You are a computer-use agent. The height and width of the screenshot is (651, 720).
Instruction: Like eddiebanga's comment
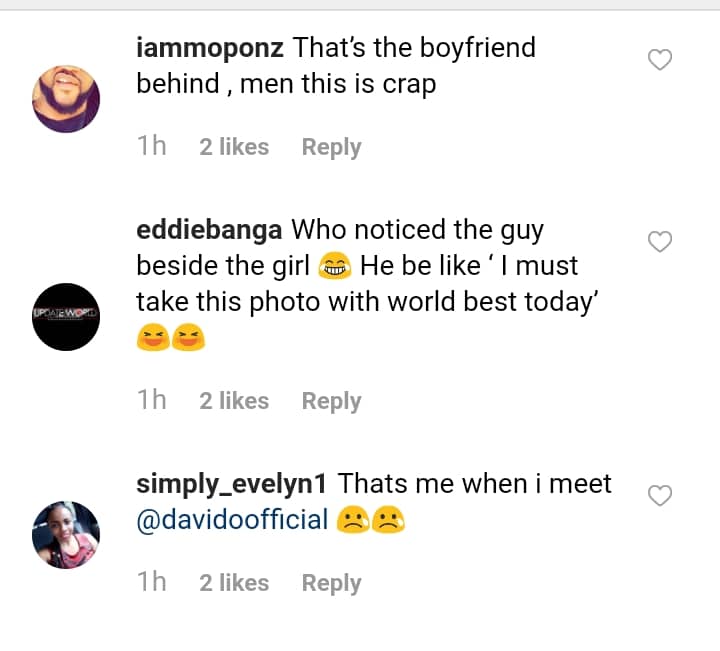coord(660,241)
